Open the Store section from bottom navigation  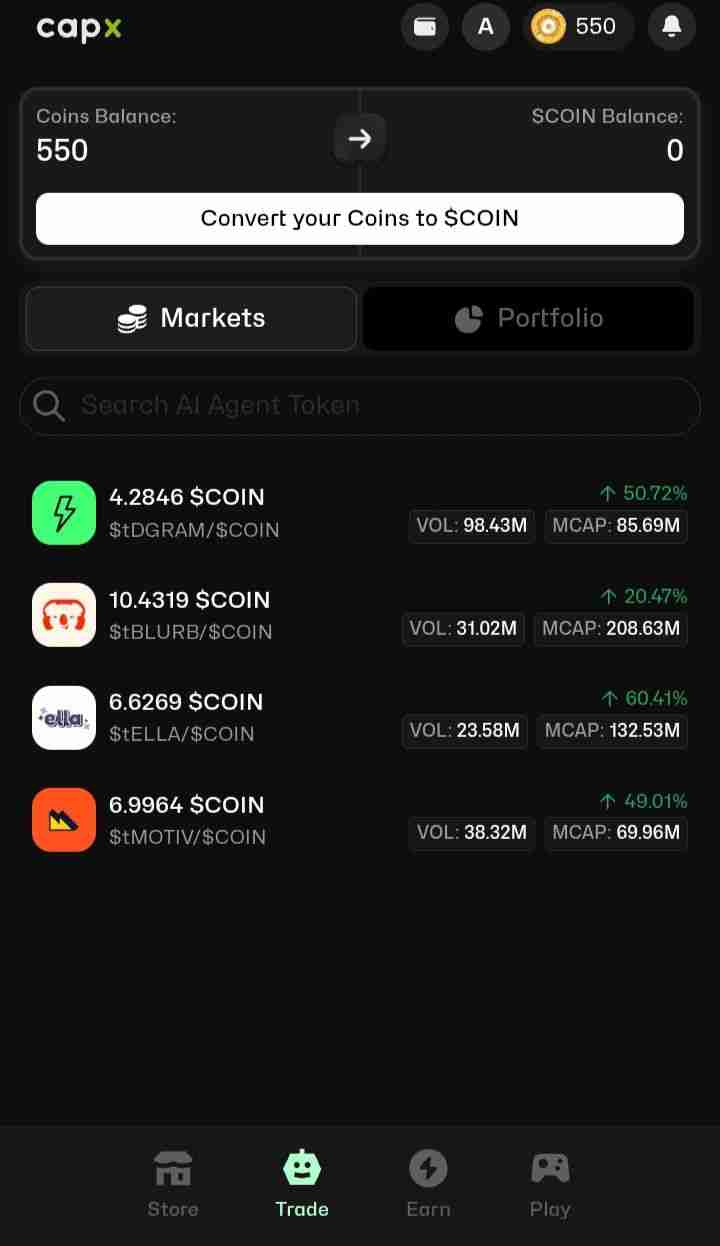(x=172, y=1180)
